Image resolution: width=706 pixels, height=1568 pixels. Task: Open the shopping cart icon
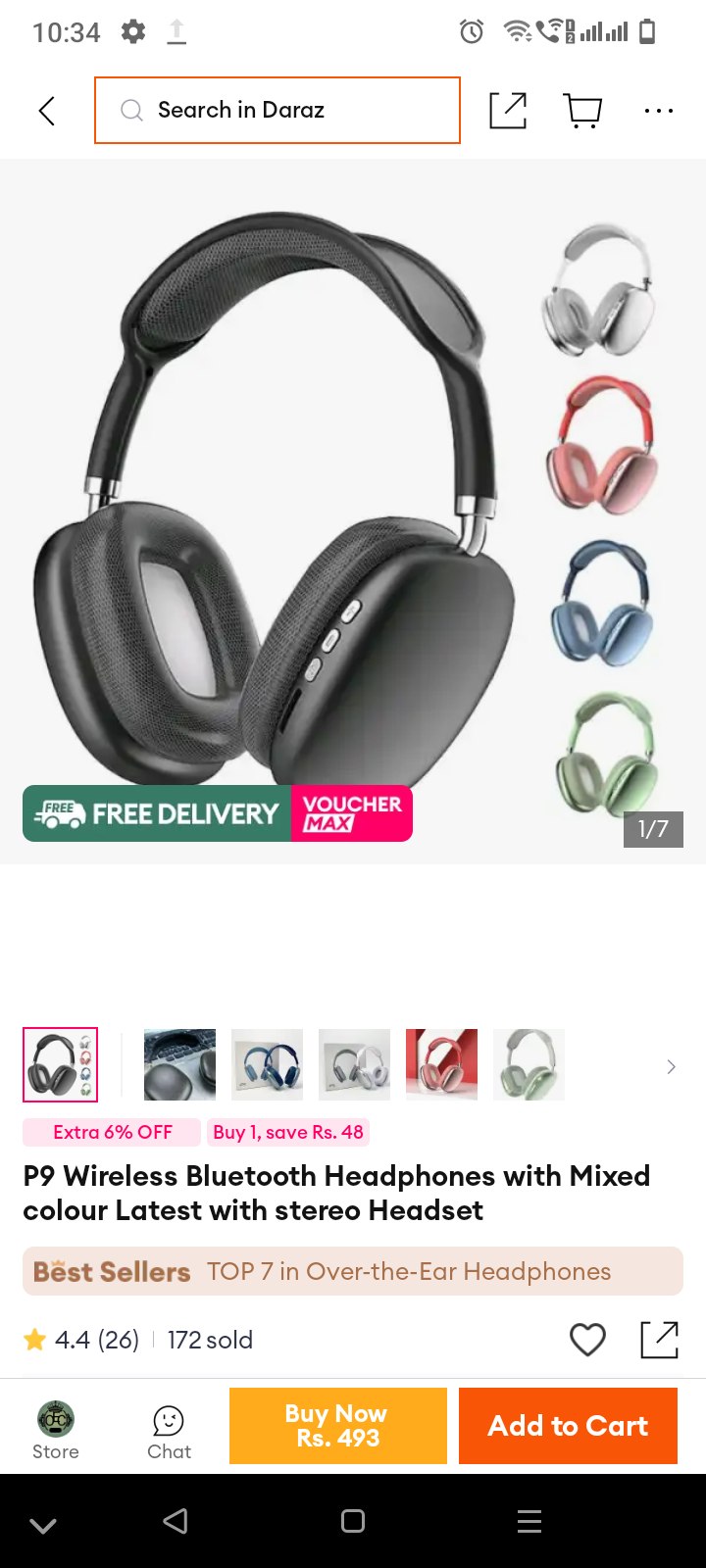583,111
